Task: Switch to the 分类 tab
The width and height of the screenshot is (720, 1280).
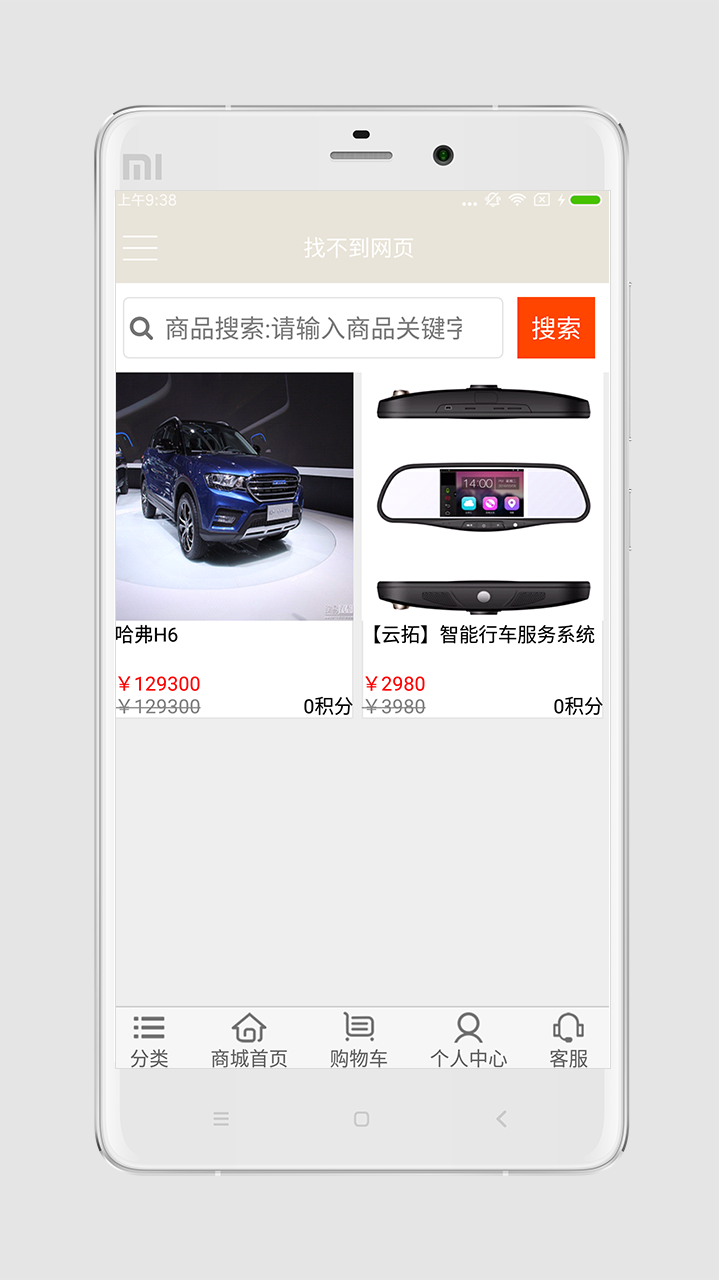Action: tap(149, 1040)
